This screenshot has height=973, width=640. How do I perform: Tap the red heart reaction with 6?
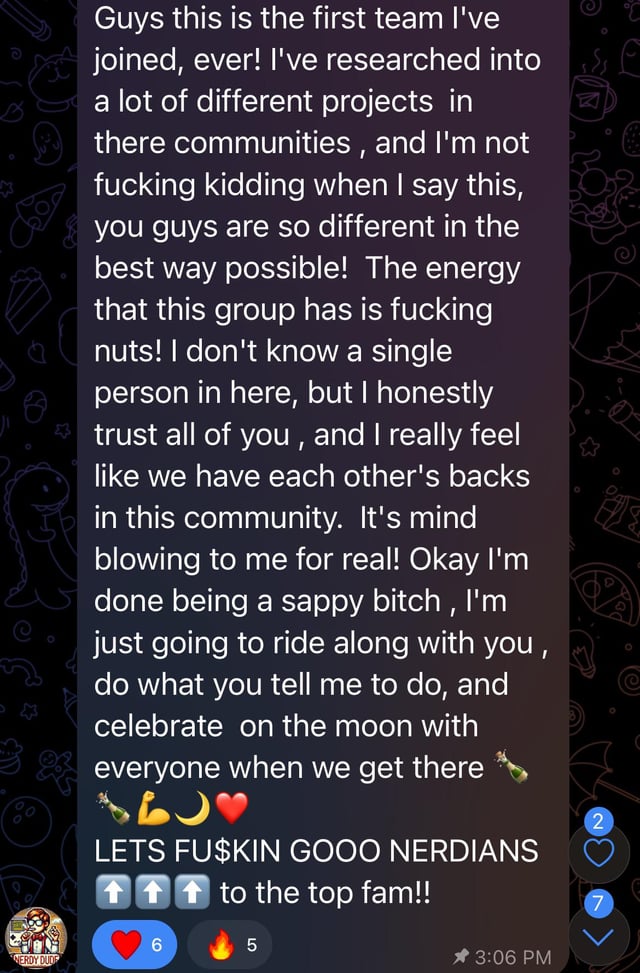click(134, 945)
